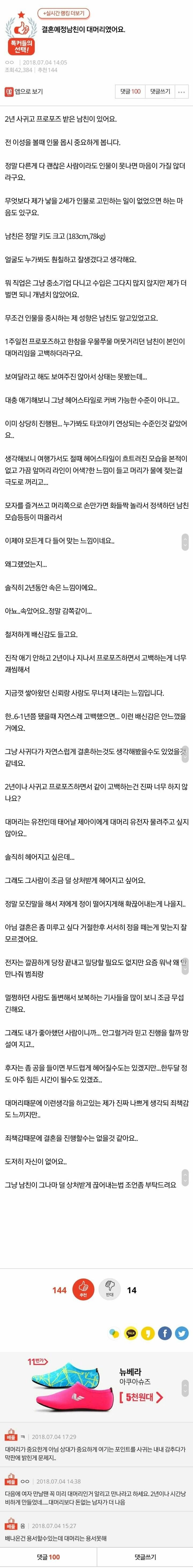Viewport: 193px width, 1568px height.
Task: Share the post on Twitter
Action: 181,1334
